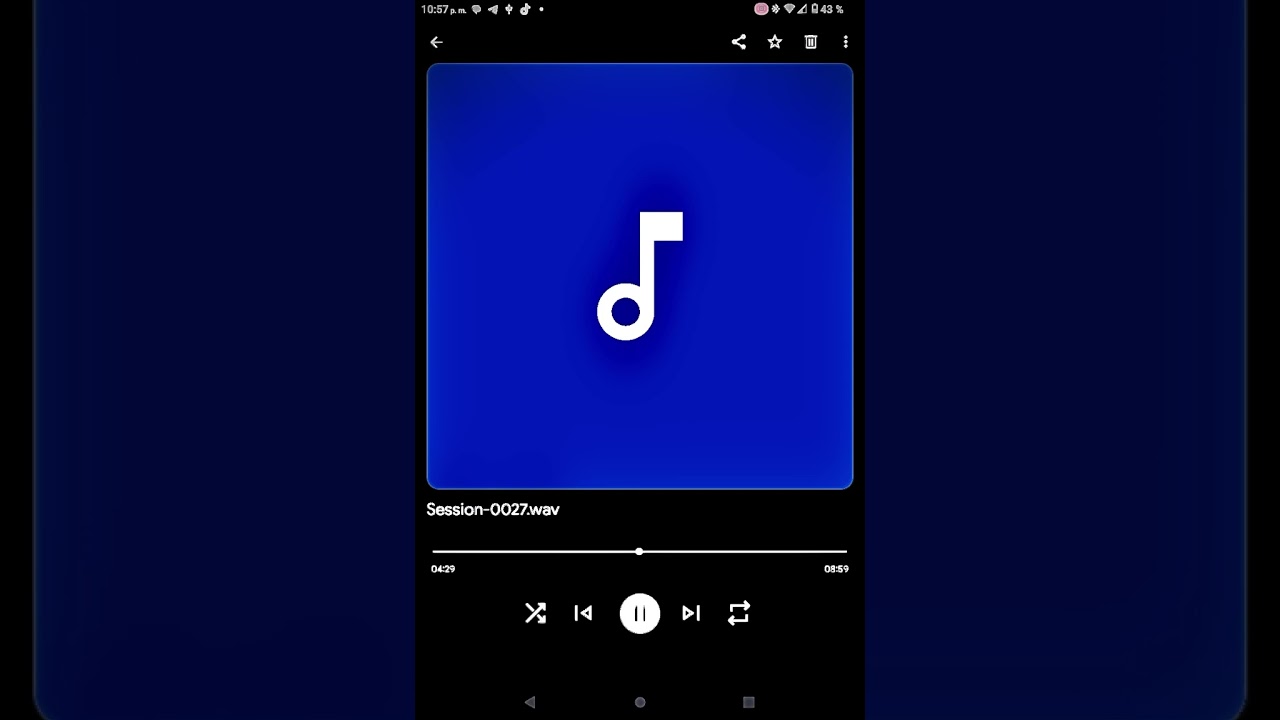
Task: Skip to the previous track
Action: tap(583, 613)
